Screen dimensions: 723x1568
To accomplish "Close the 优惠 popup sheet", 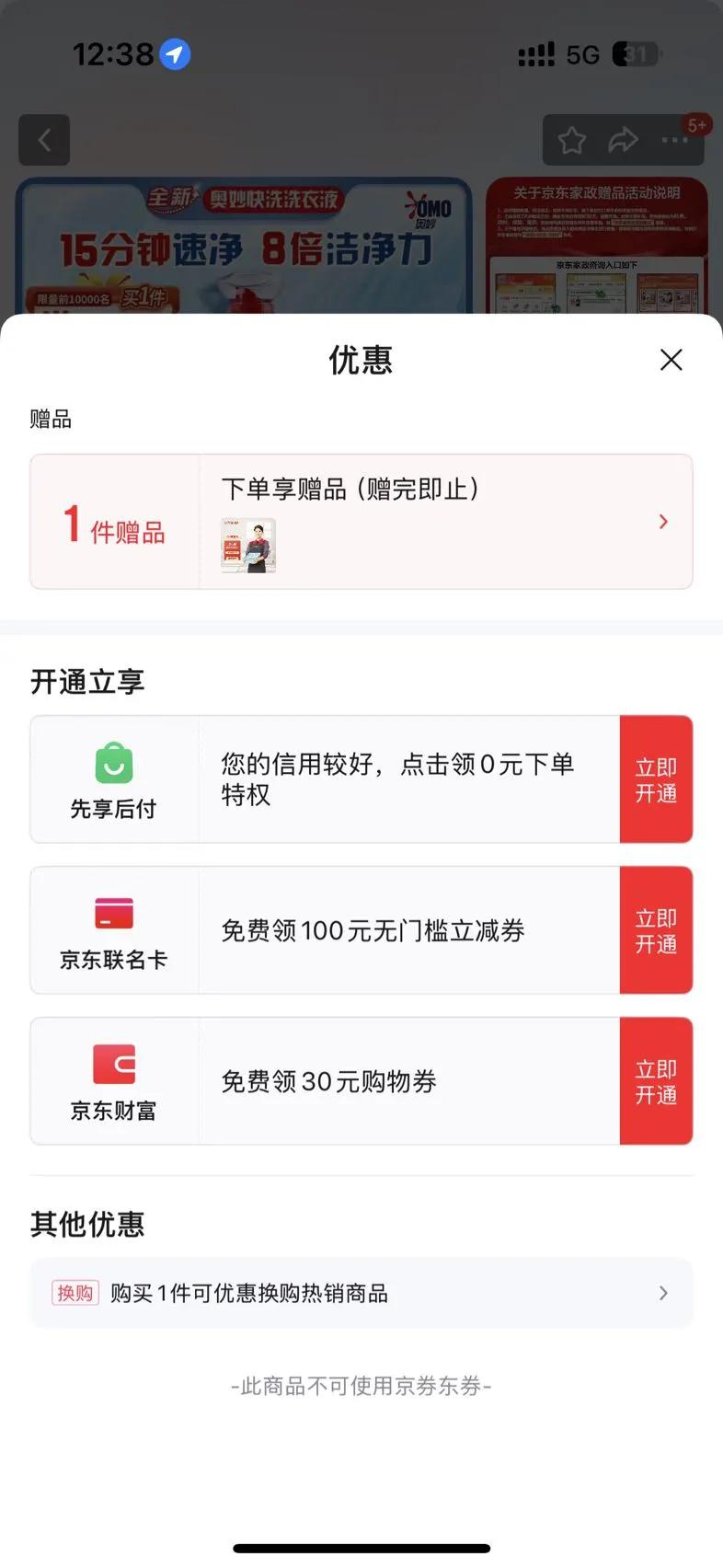I will (671, 360).
